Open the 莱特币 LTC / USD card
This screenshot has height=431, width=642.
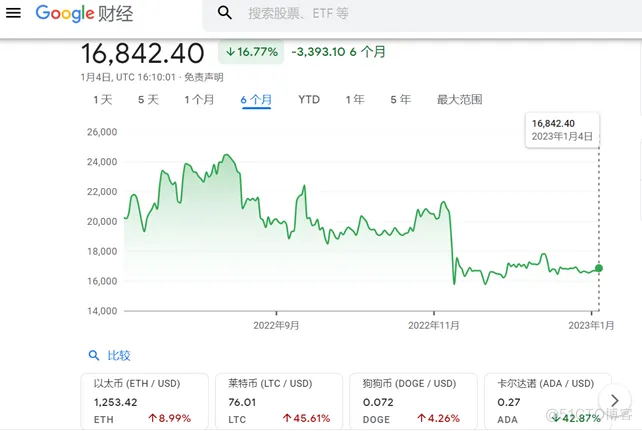point(278,401)
